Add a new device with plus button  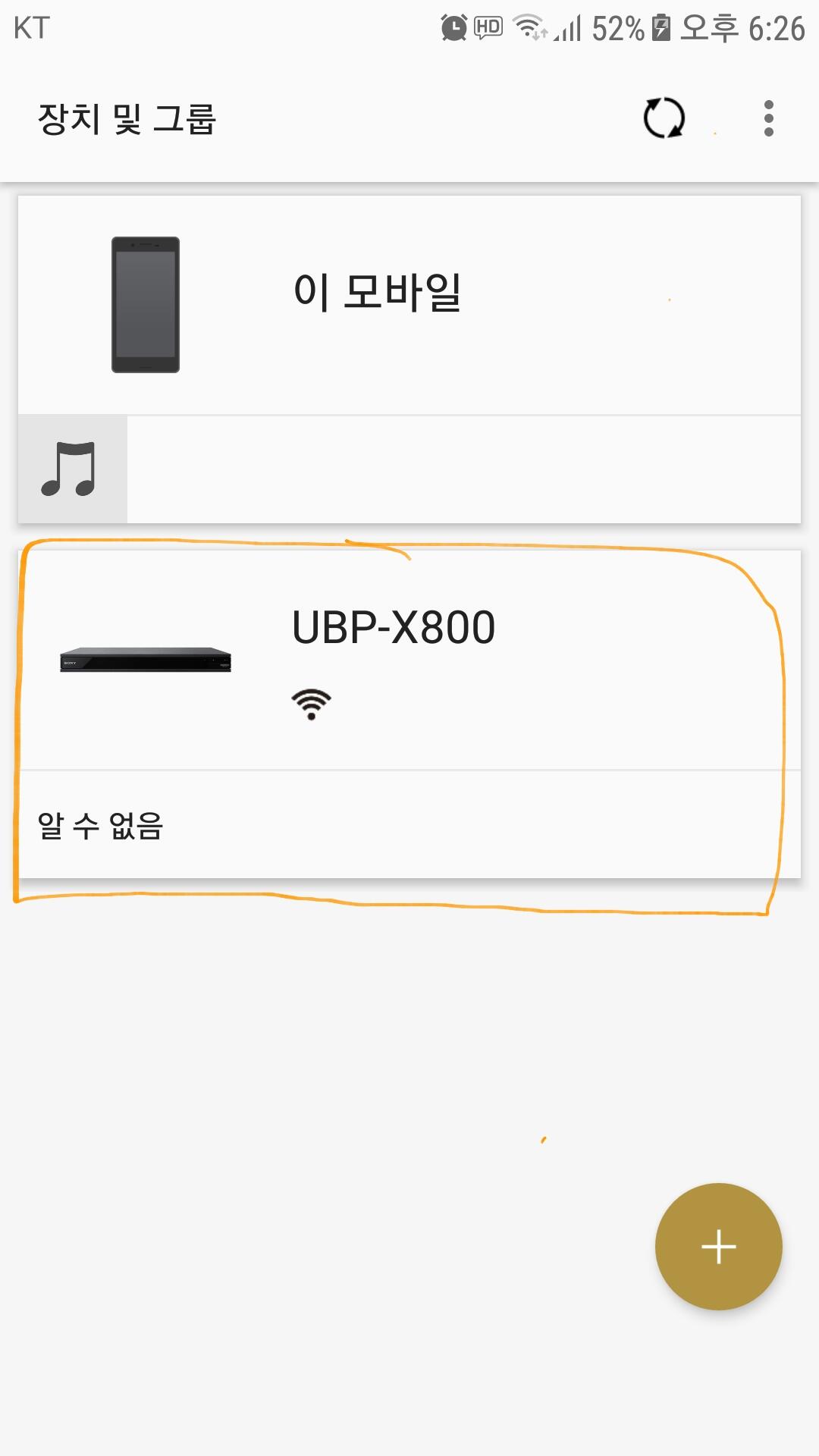(x=718, y=1246)
